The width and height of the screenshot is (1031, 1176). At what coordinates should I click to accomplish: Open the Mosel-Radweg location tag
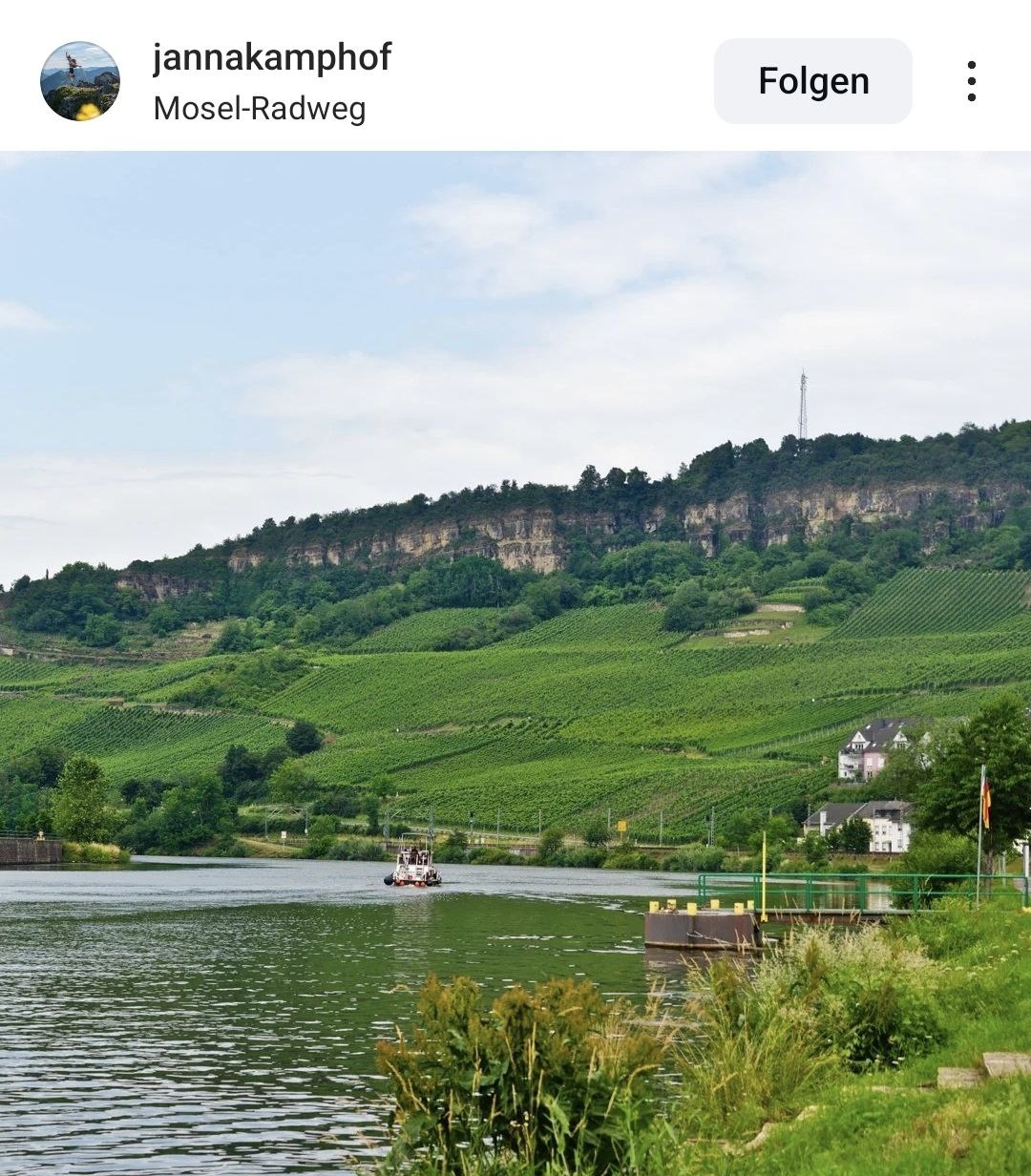260,109
